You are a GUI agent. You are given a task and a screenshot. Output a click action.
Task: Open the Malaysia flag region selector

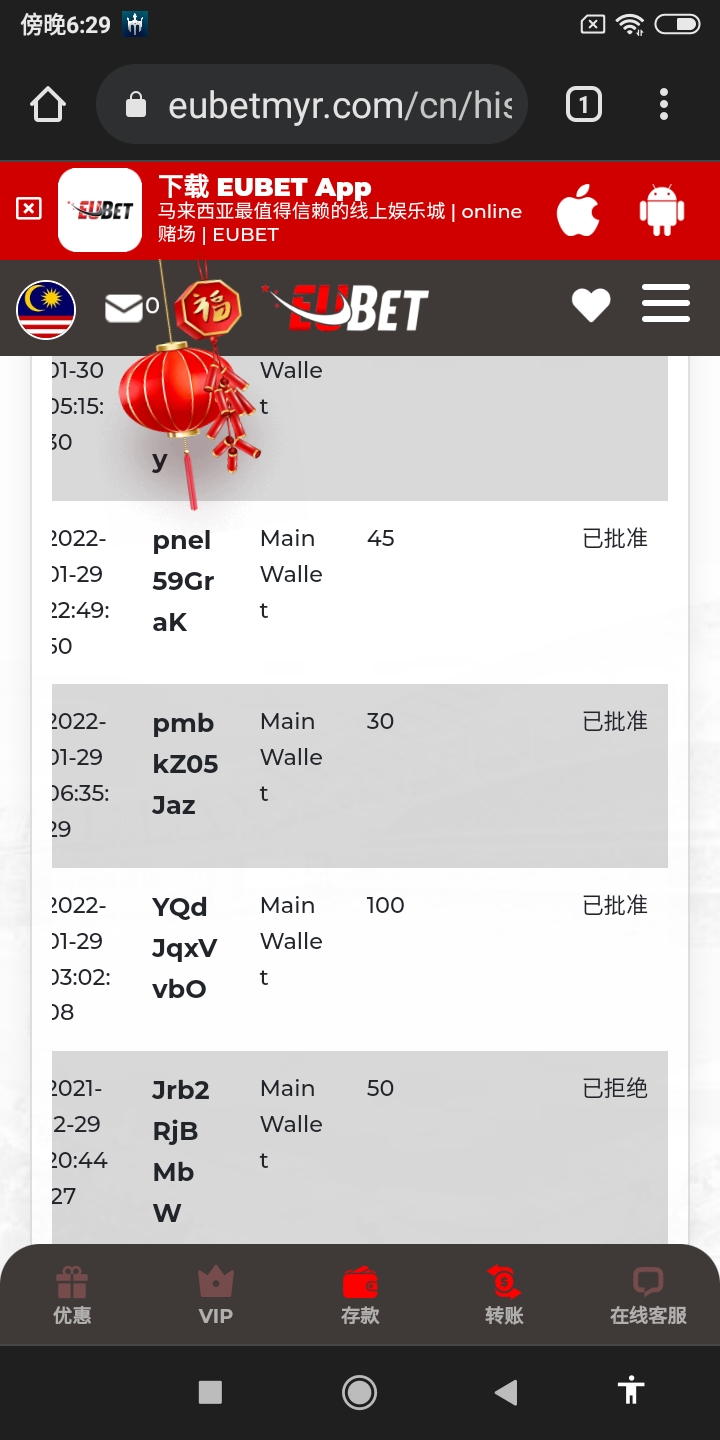(x=46, y=309)
